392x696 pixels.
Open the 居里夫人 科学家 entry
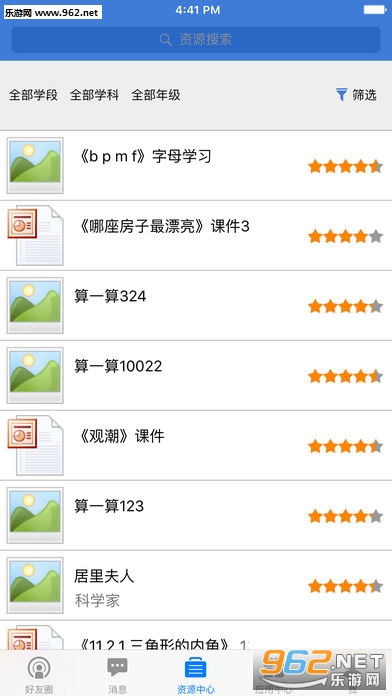coord(196,585)
